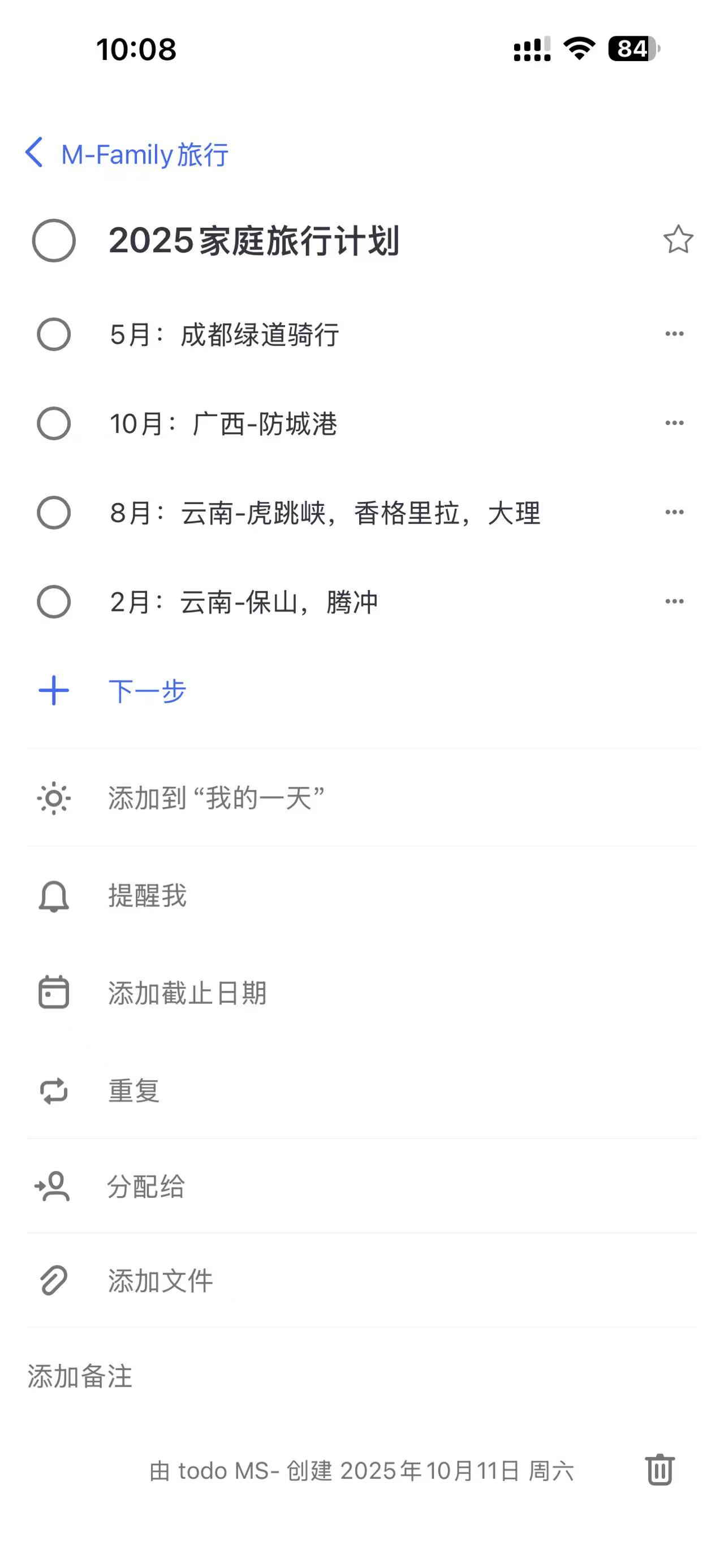This screenshot has width=724, height=1568.
Task: Click the 下一步 add step label
Action: (x=148, y=691)
